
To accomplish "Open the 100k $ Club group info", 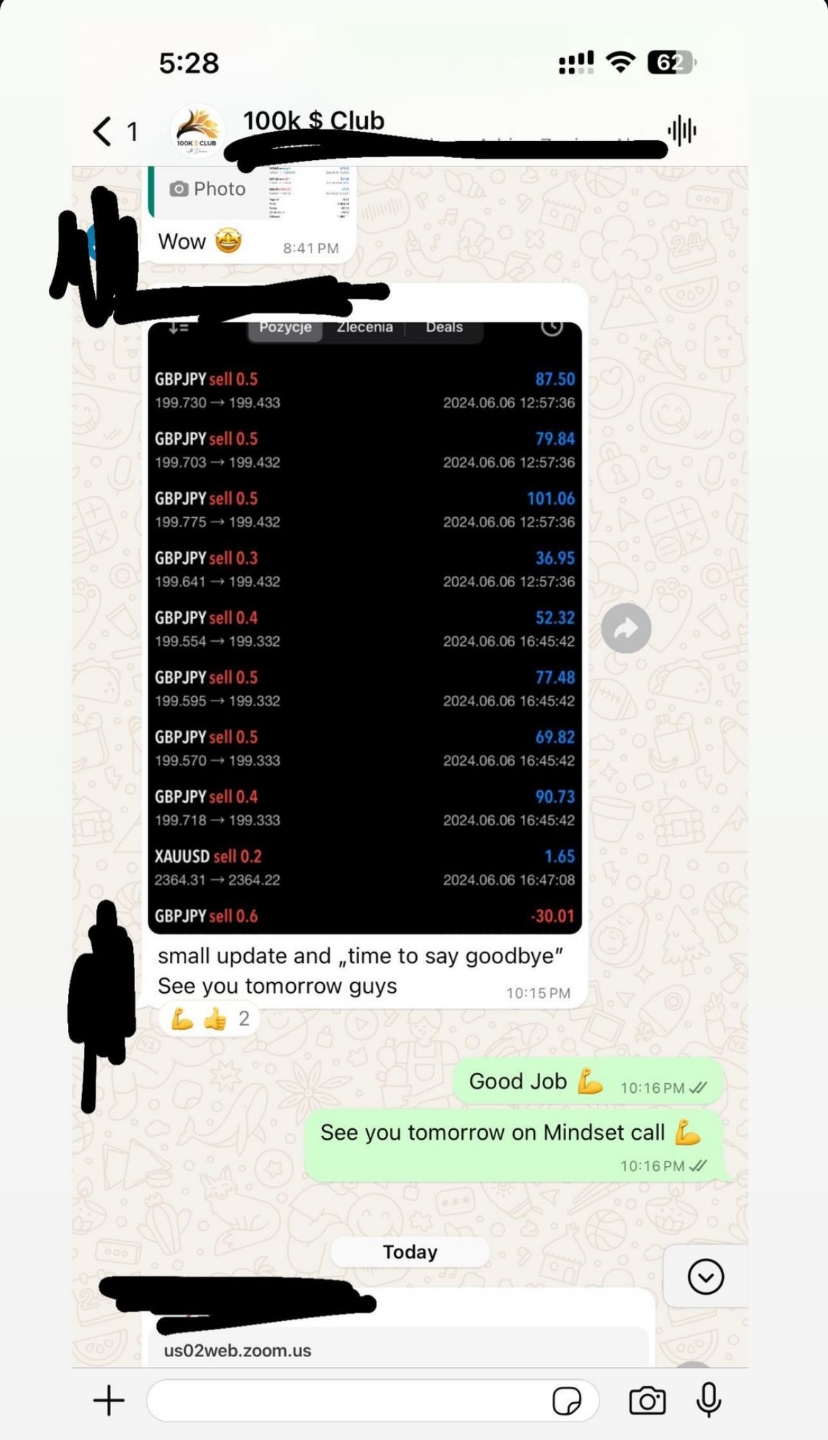I will click(313, 122).
